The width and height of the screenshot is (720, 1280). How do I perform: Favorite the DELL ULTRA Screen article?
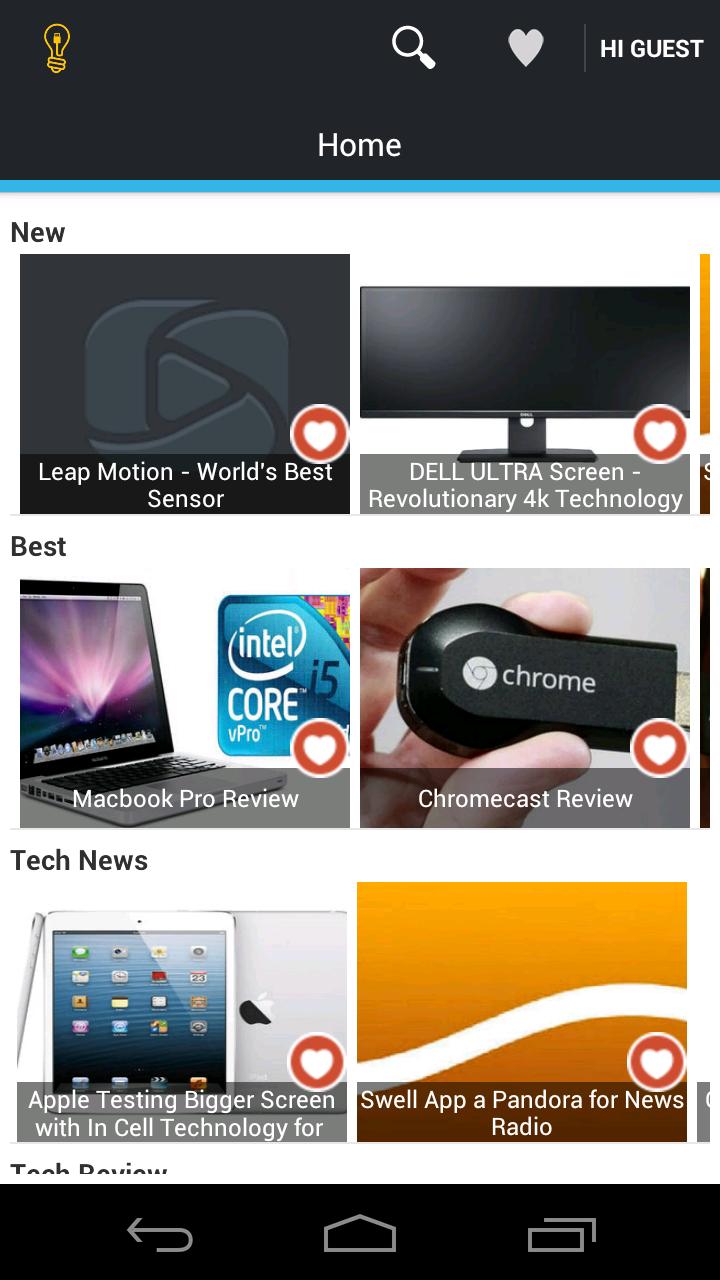(x=660, y=434)
